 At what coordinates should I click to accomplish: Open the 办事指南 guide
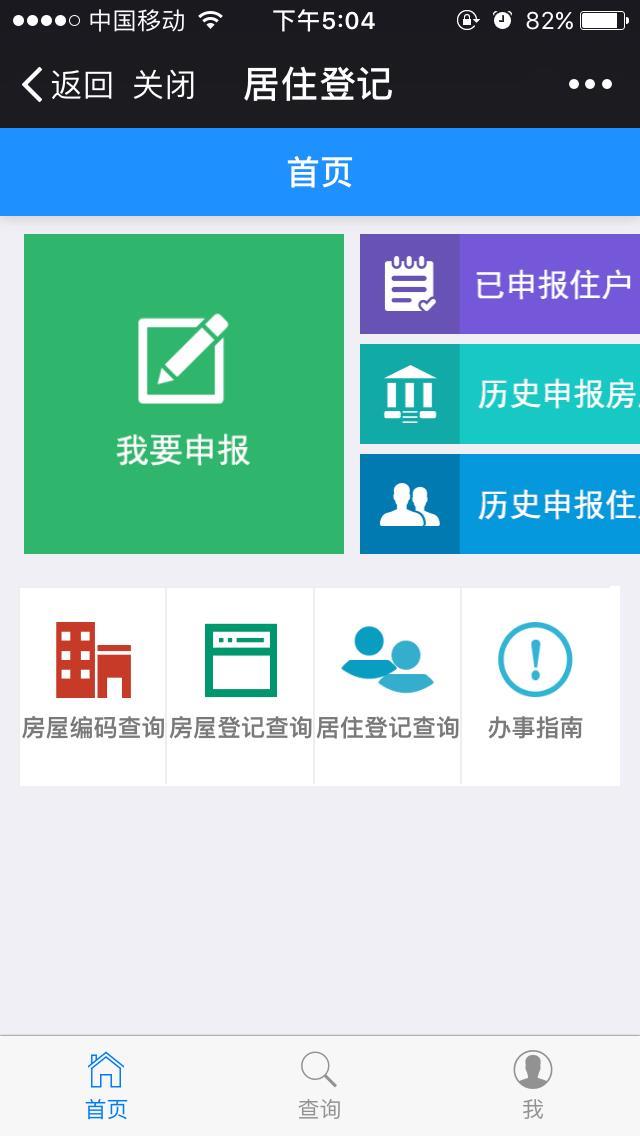(535, 685)
